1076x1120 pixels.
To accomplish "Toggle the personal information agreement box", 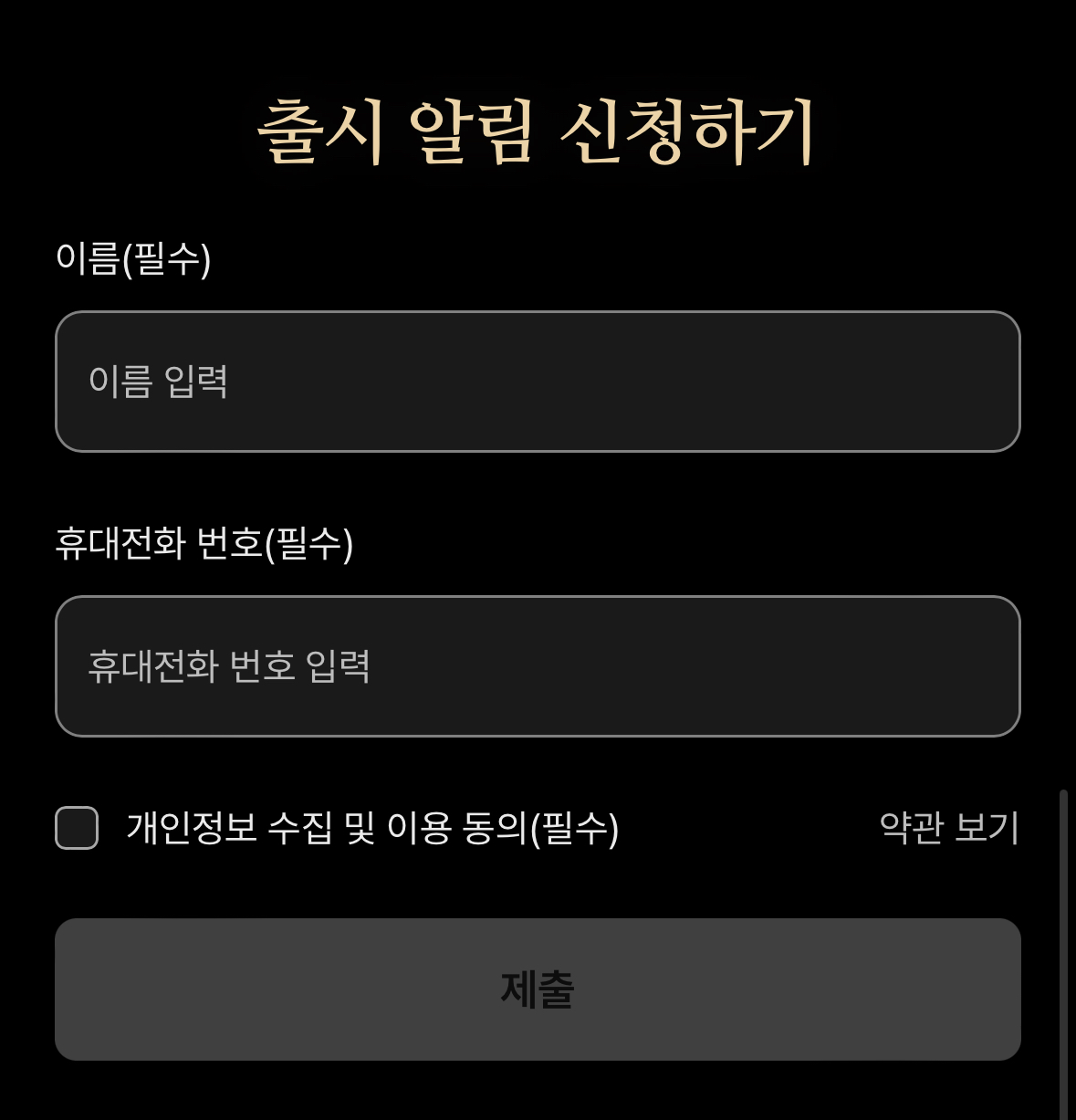I will [x=76, y=829].
